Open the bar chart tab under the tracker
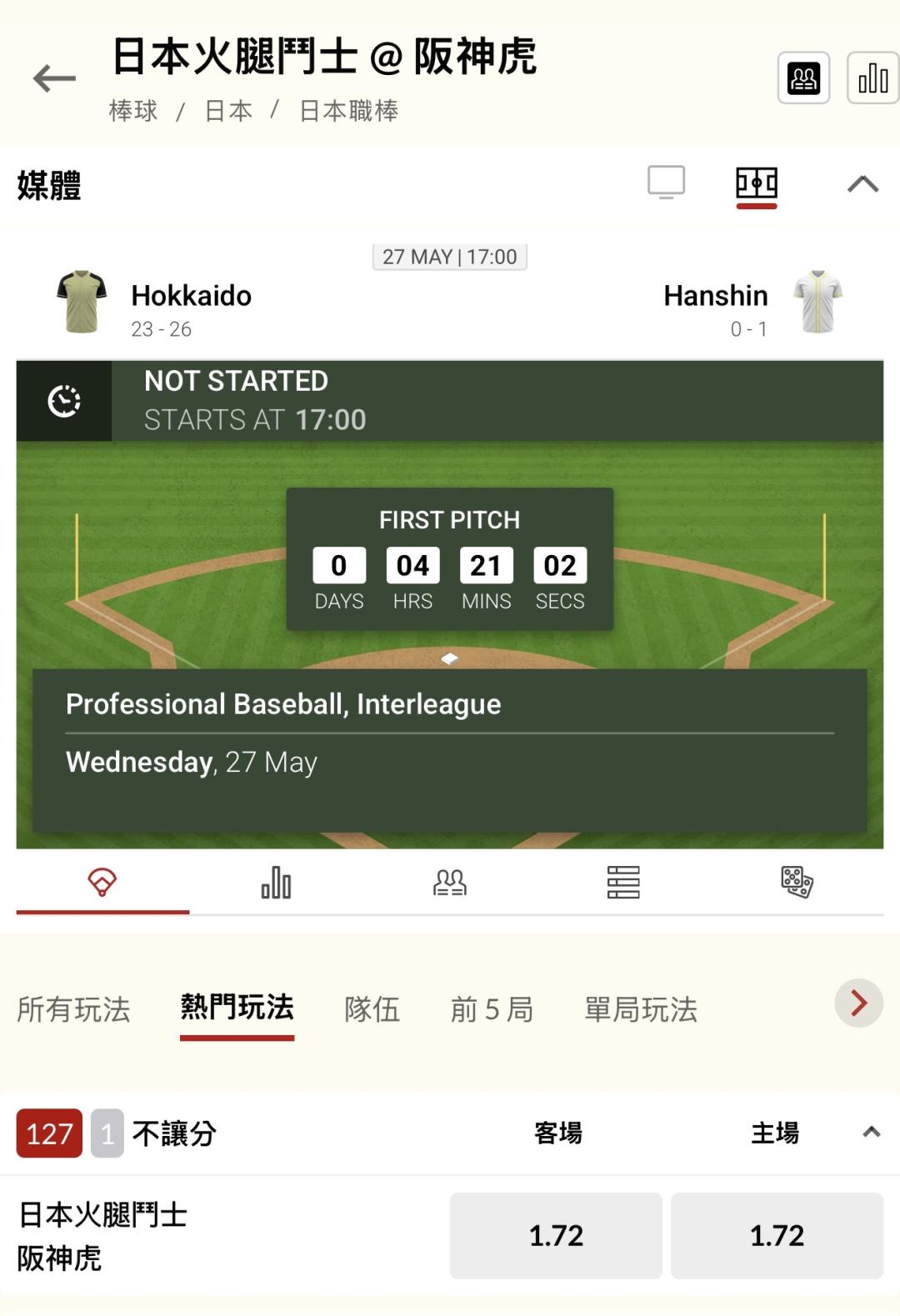Screen dimensions: 900x1316 coord(276,882)
